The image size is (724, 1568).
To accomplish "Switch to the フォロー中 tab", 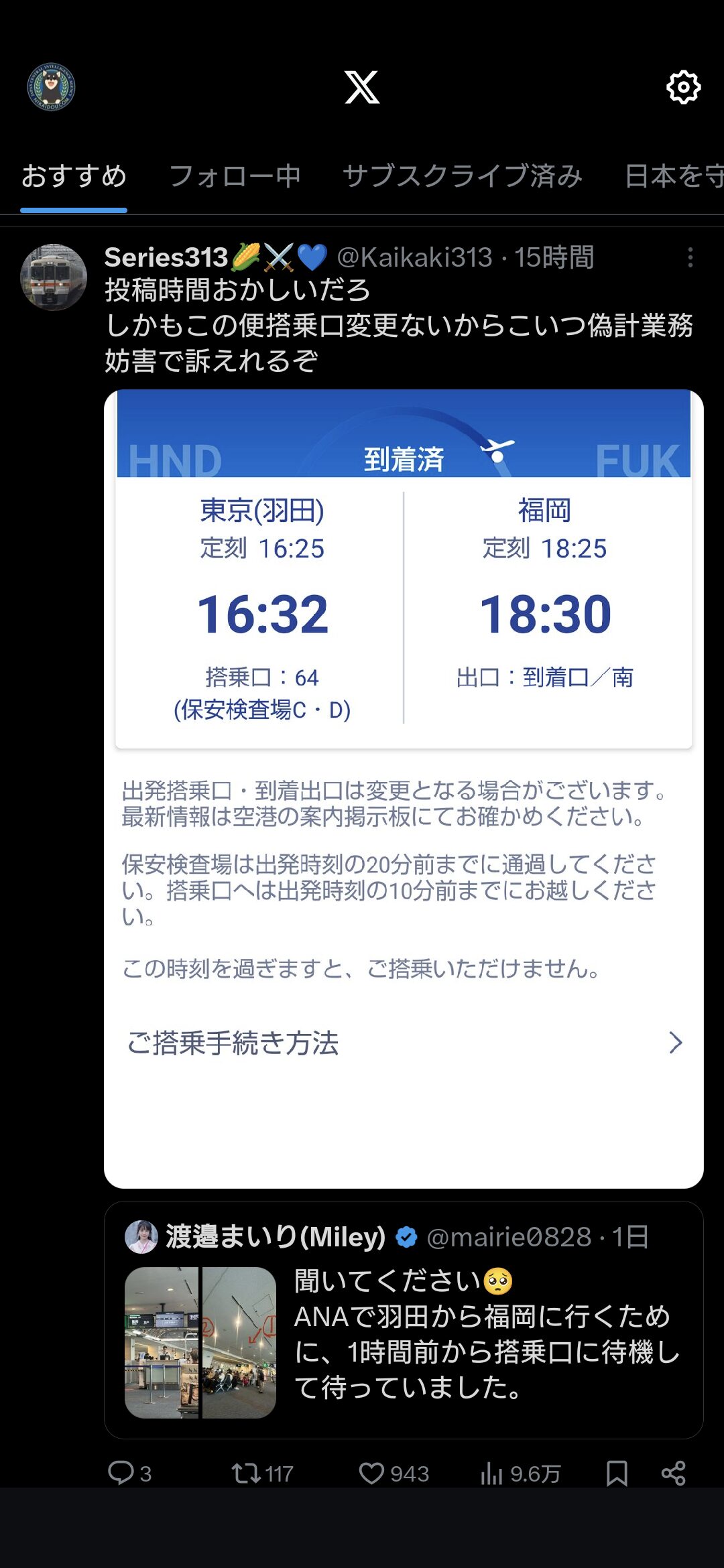I will click(235, 176).
